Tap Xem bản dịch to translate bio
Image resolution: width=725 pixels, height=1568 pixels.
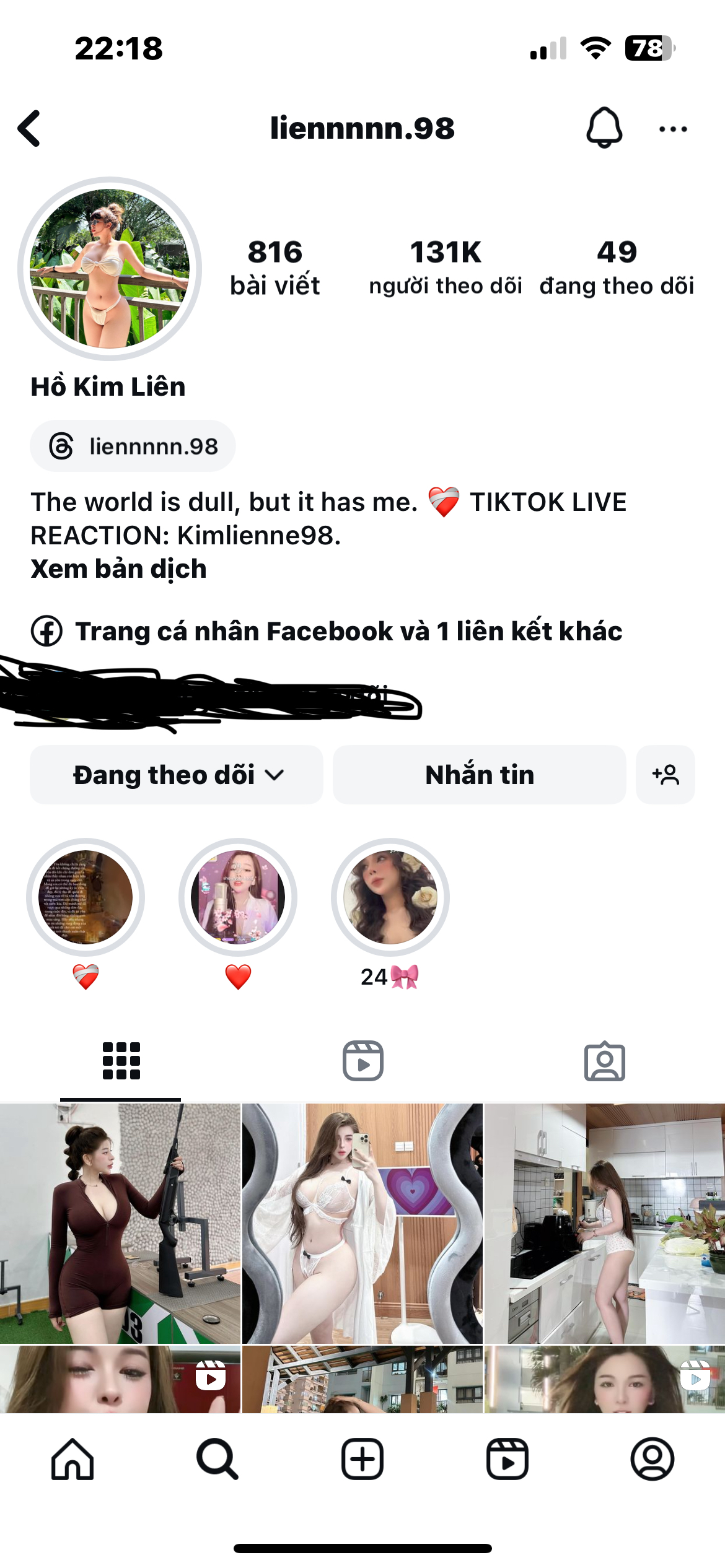(118, 569)
